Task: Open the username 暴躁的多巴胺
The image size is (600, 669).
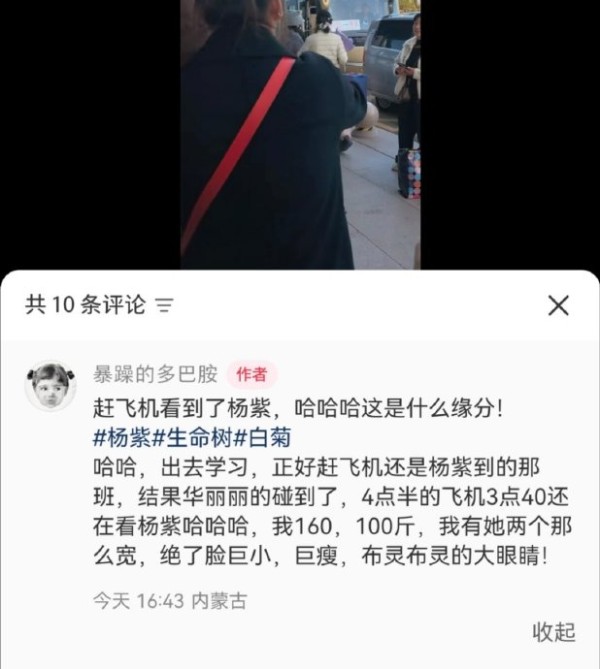Action: tap(154, 375)
